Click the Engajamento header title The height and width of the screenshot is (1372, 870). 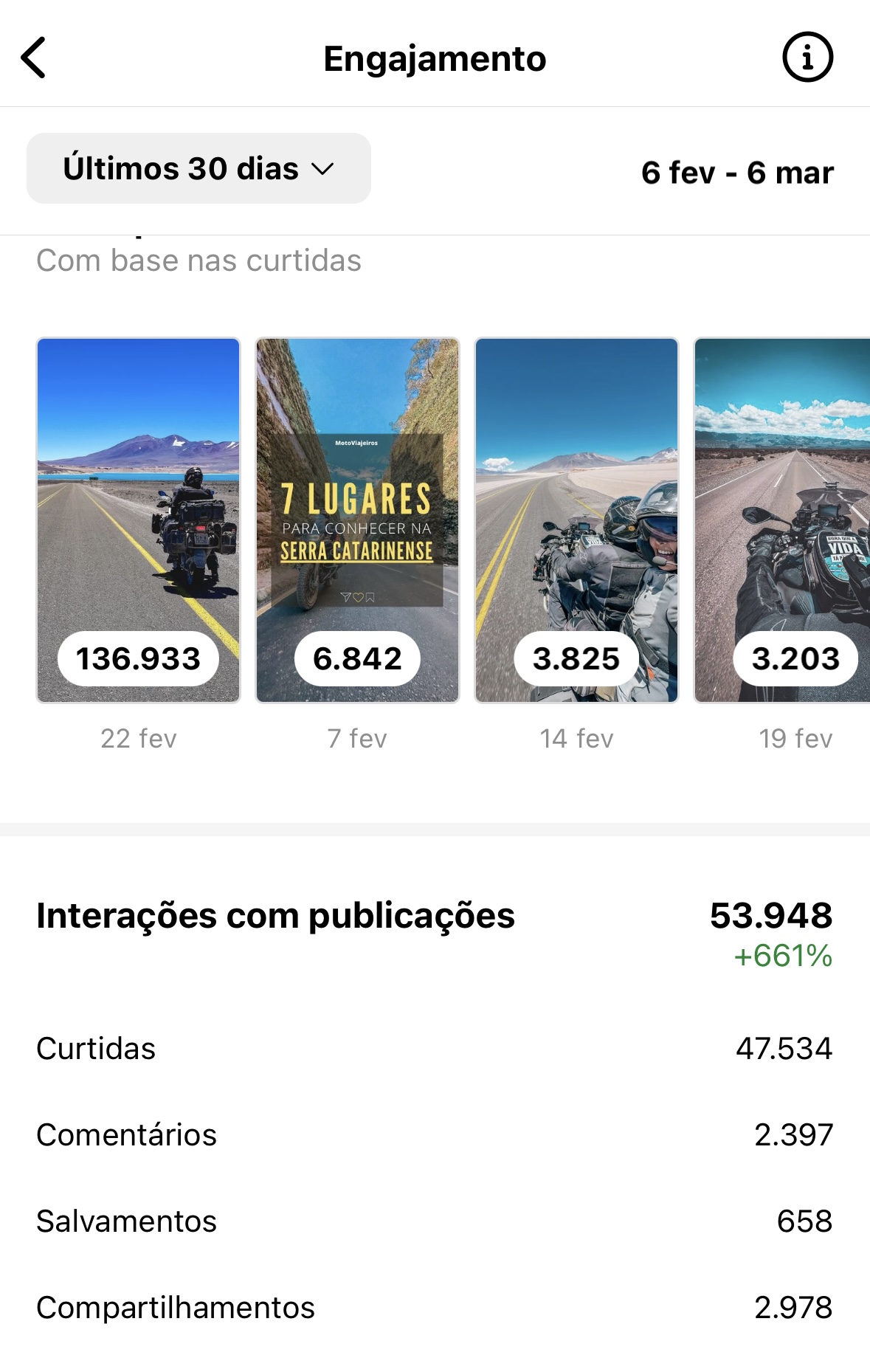point(435,58)
